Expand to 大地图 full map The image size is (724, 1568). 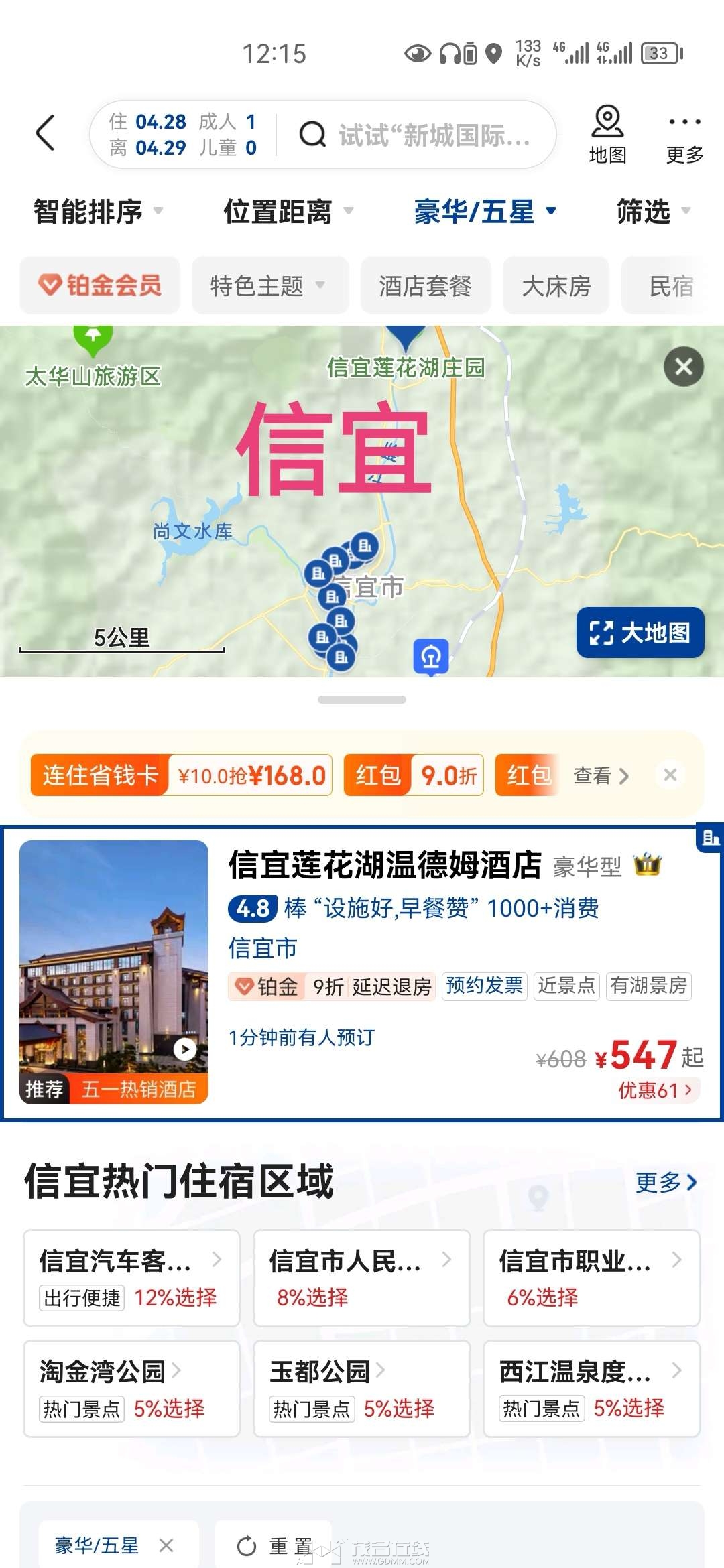(640, 633)
